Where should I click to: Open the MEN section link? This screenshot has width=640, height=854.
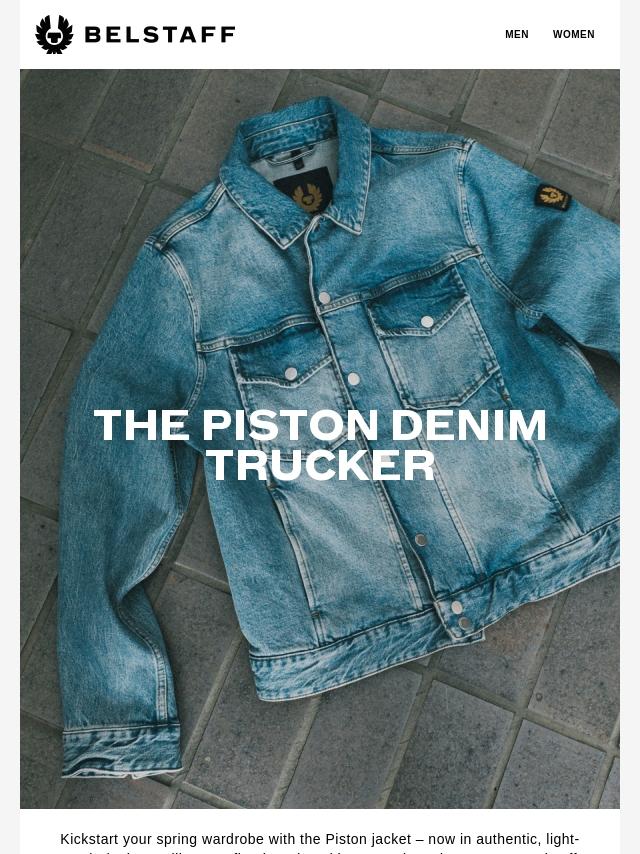point(516,35)
